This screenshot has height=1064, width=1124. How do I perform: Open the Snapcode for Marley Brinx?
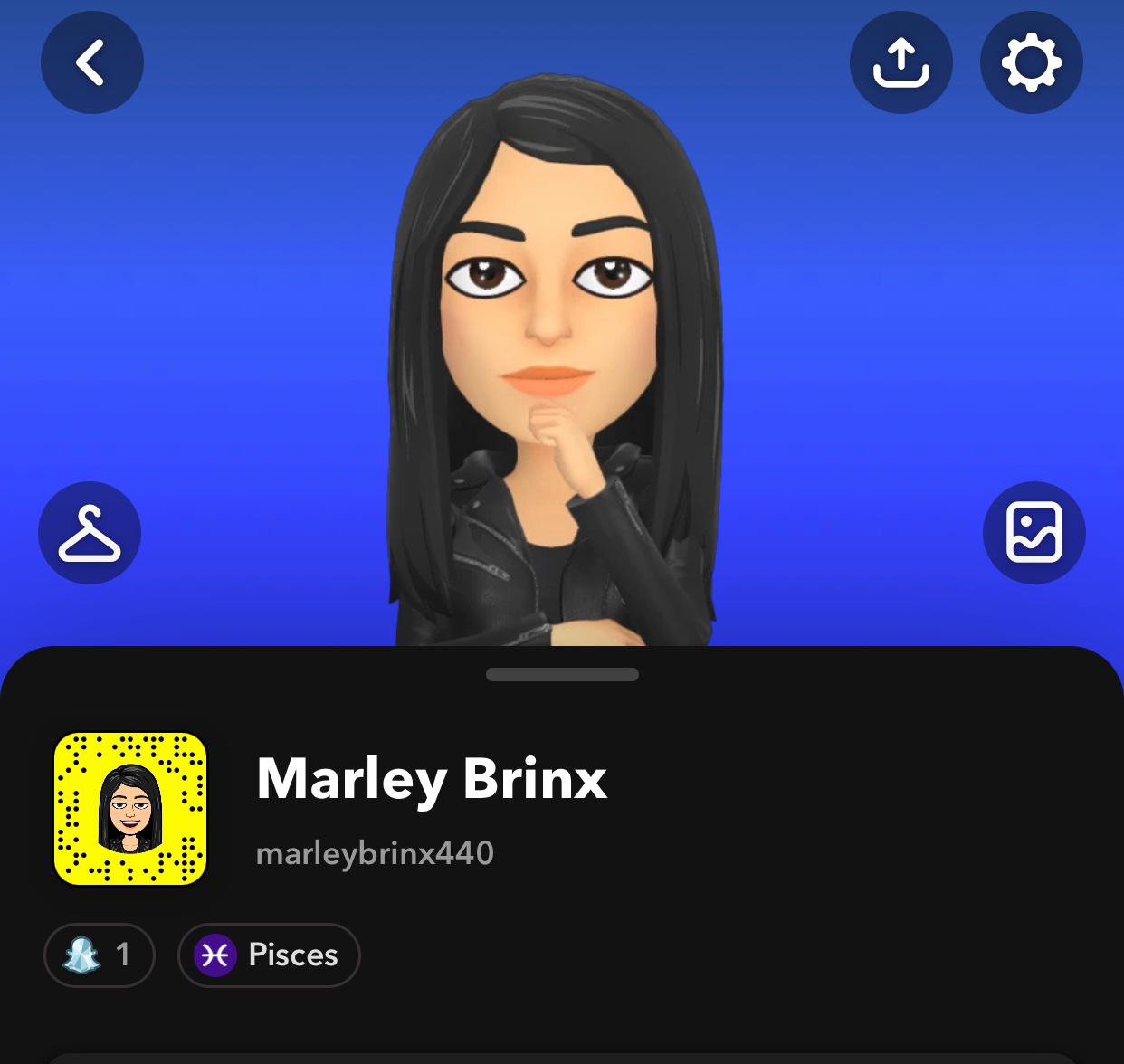[130, 809]
